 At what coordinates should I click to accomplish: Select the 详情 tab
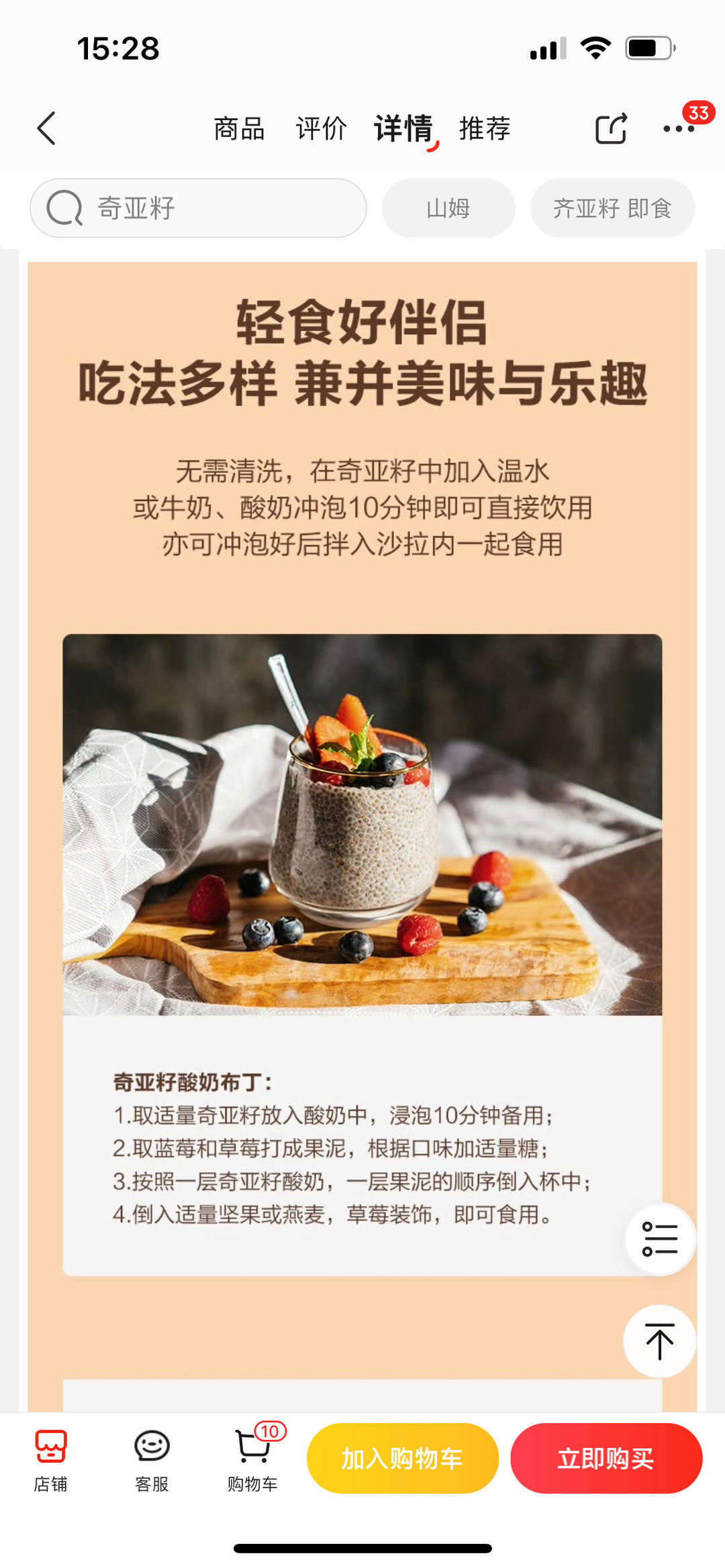[x=403, y=128]
